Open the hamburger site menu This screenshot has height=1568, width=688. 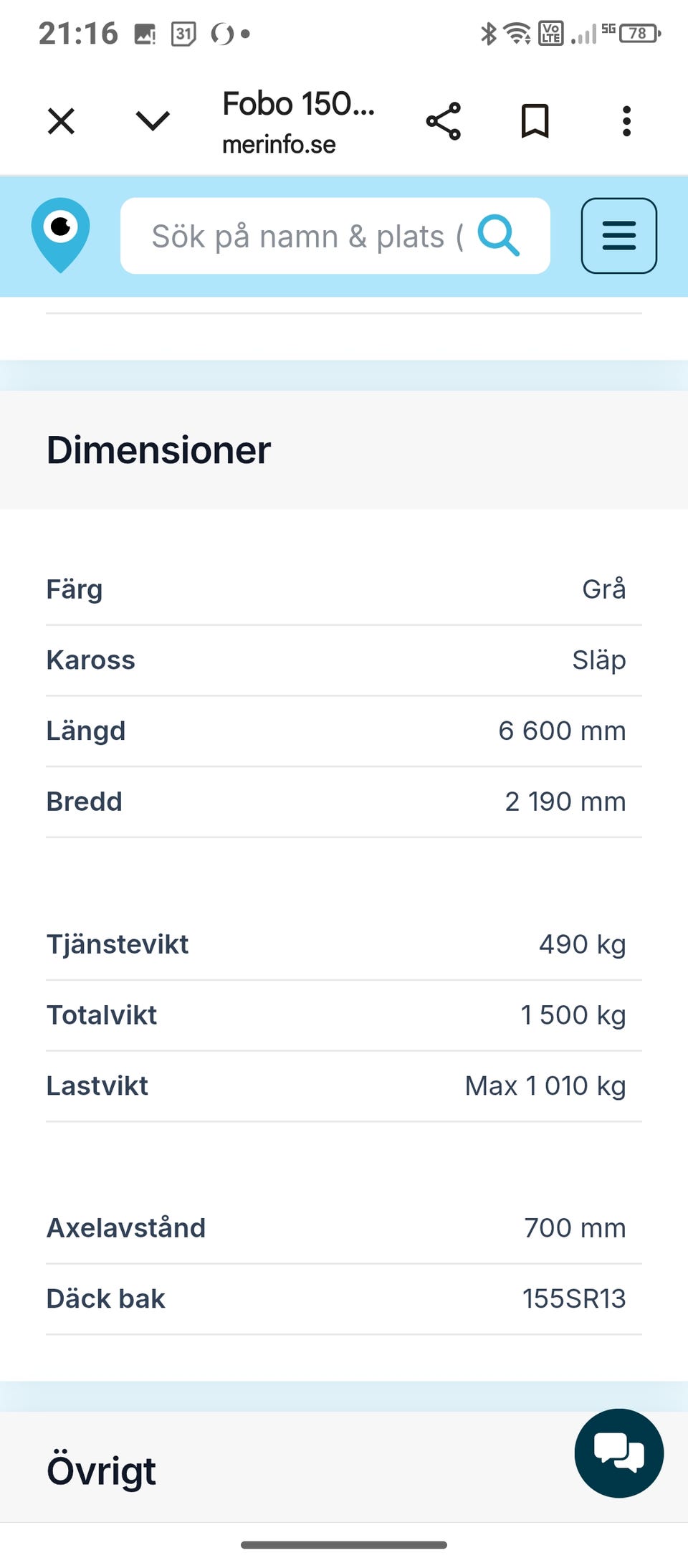[618, 236]
